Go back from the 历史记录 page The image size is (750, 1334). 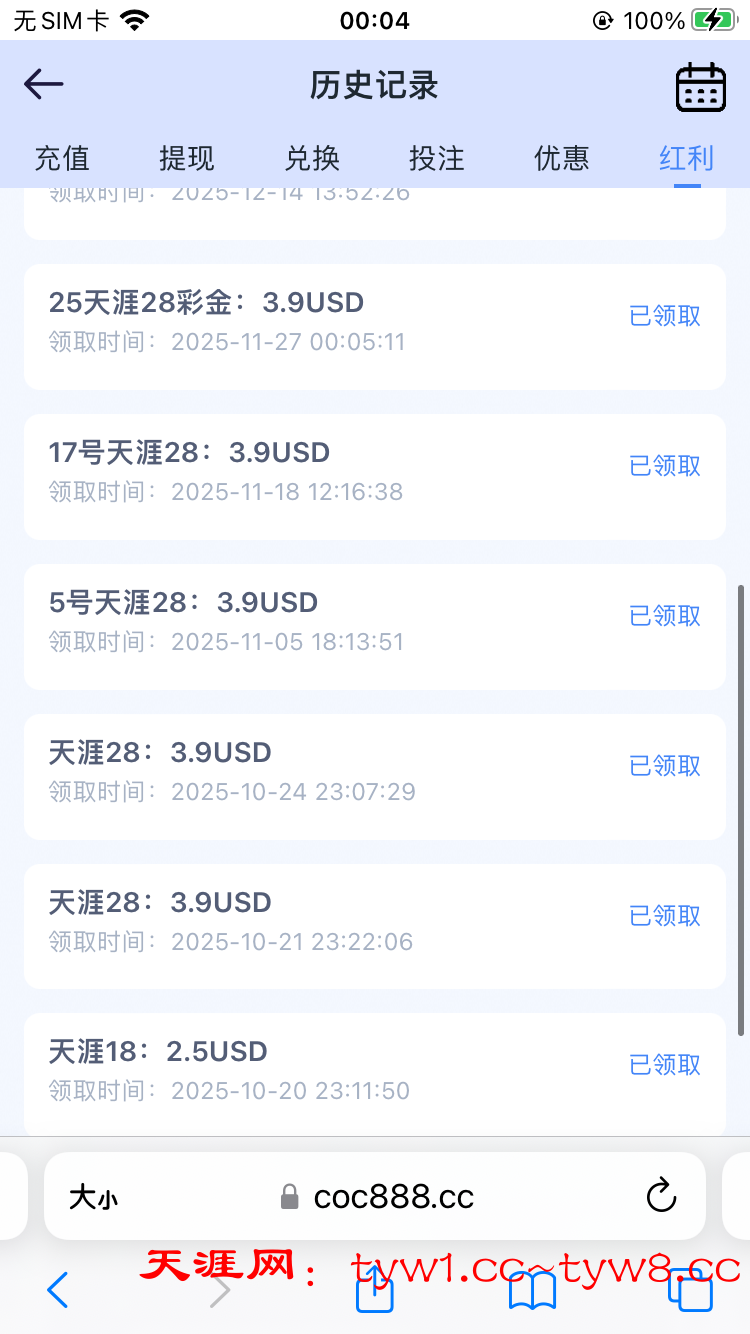pyautogui.click(x=44, y=85)
